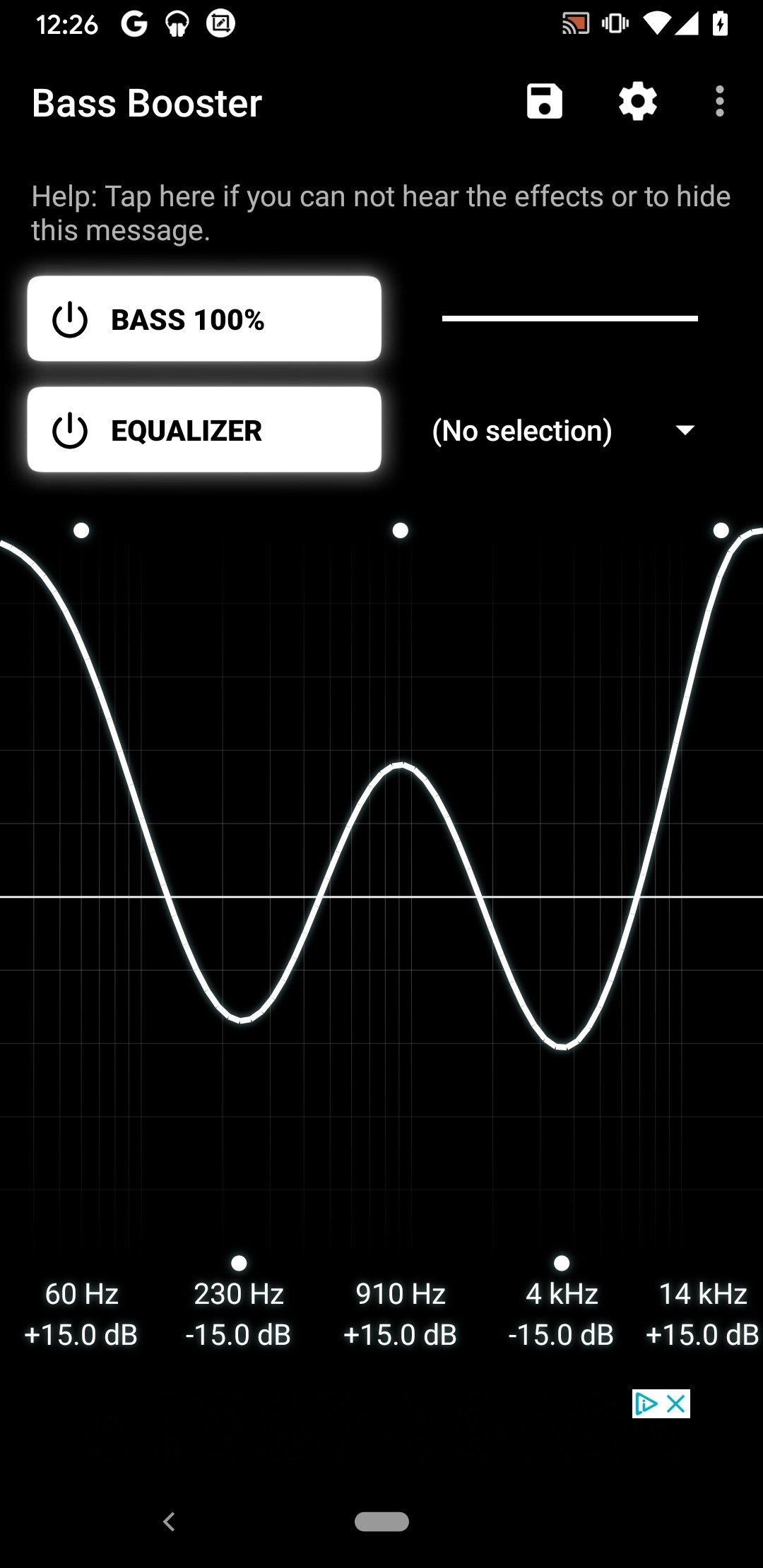Screen dimensions: 763x1568
Task: Tap the 910 Hz band control point
Action: click(x=400, y=530)
